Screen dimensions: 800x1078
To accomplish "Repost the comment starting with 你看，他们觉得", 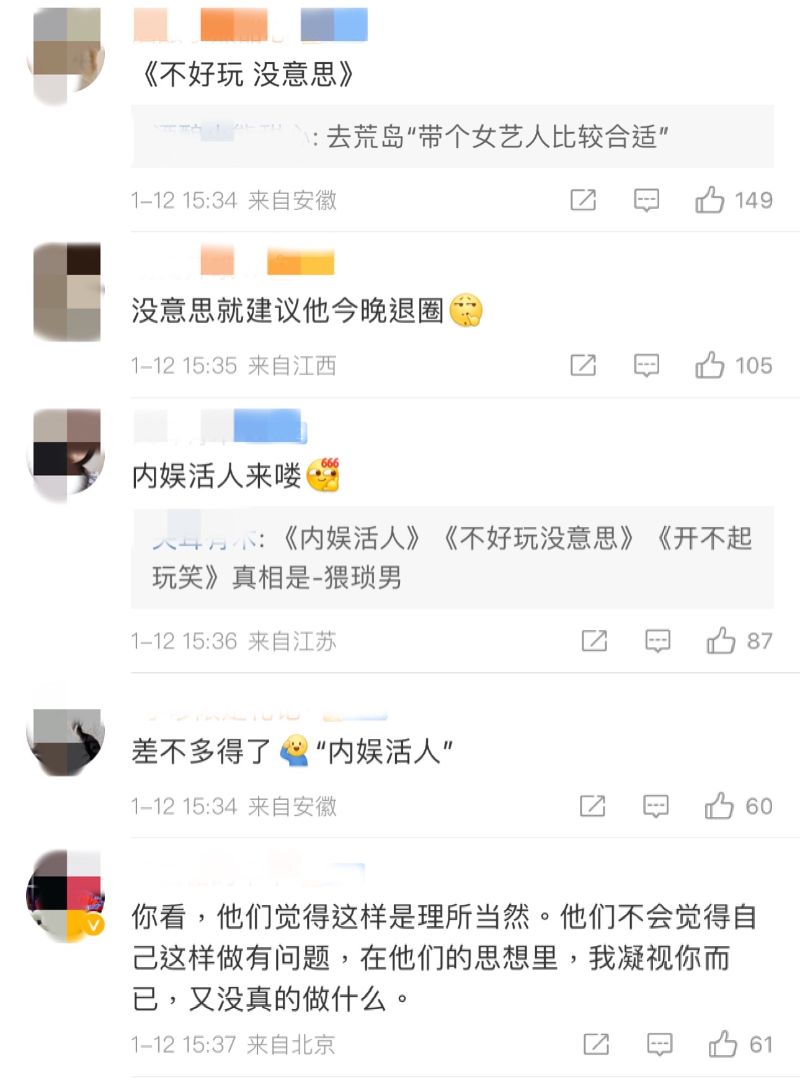I will pos(596,1045).
